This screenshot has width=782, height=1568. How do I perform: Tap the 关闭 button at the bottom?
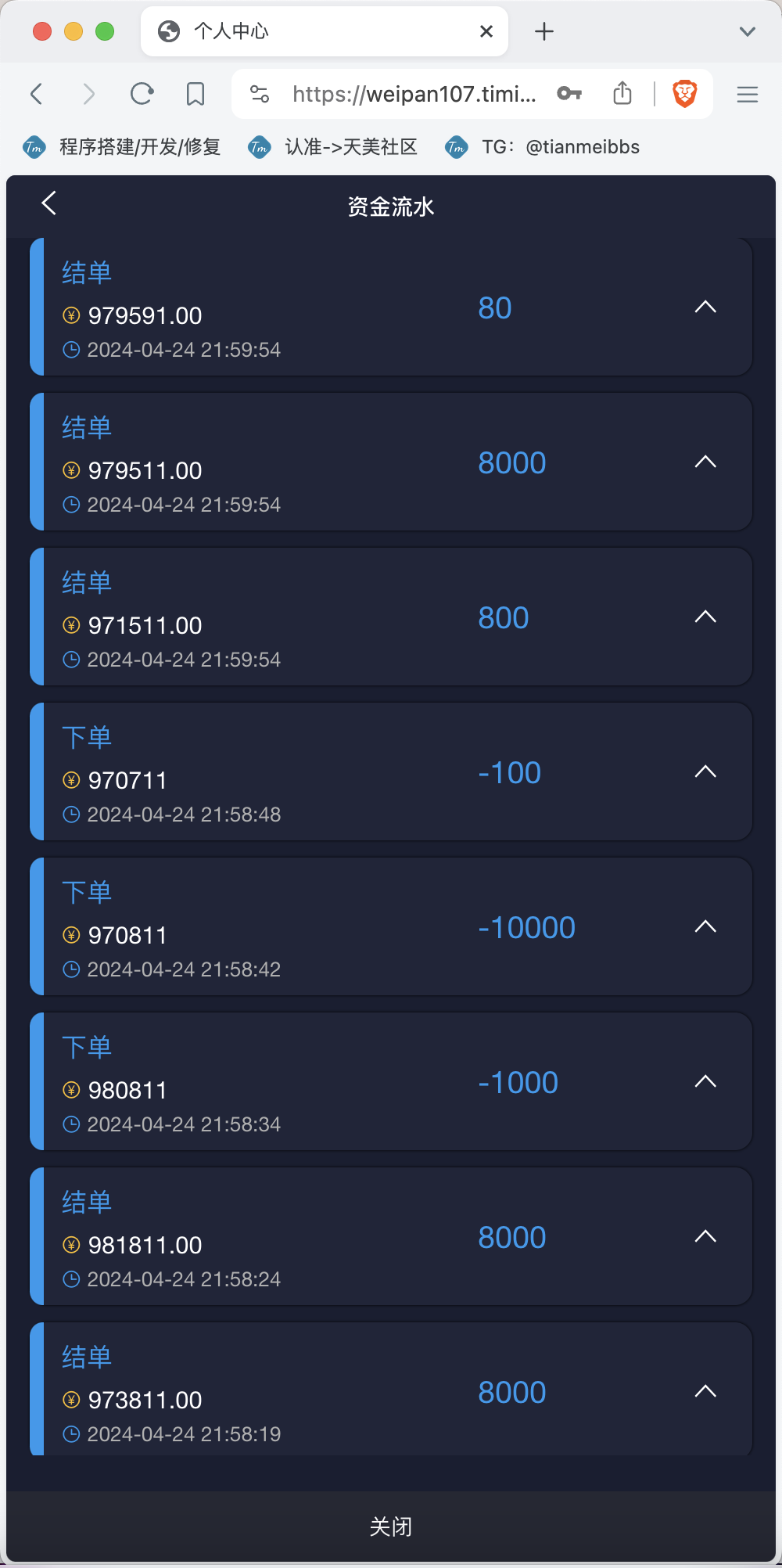[x=391, y=1527]
